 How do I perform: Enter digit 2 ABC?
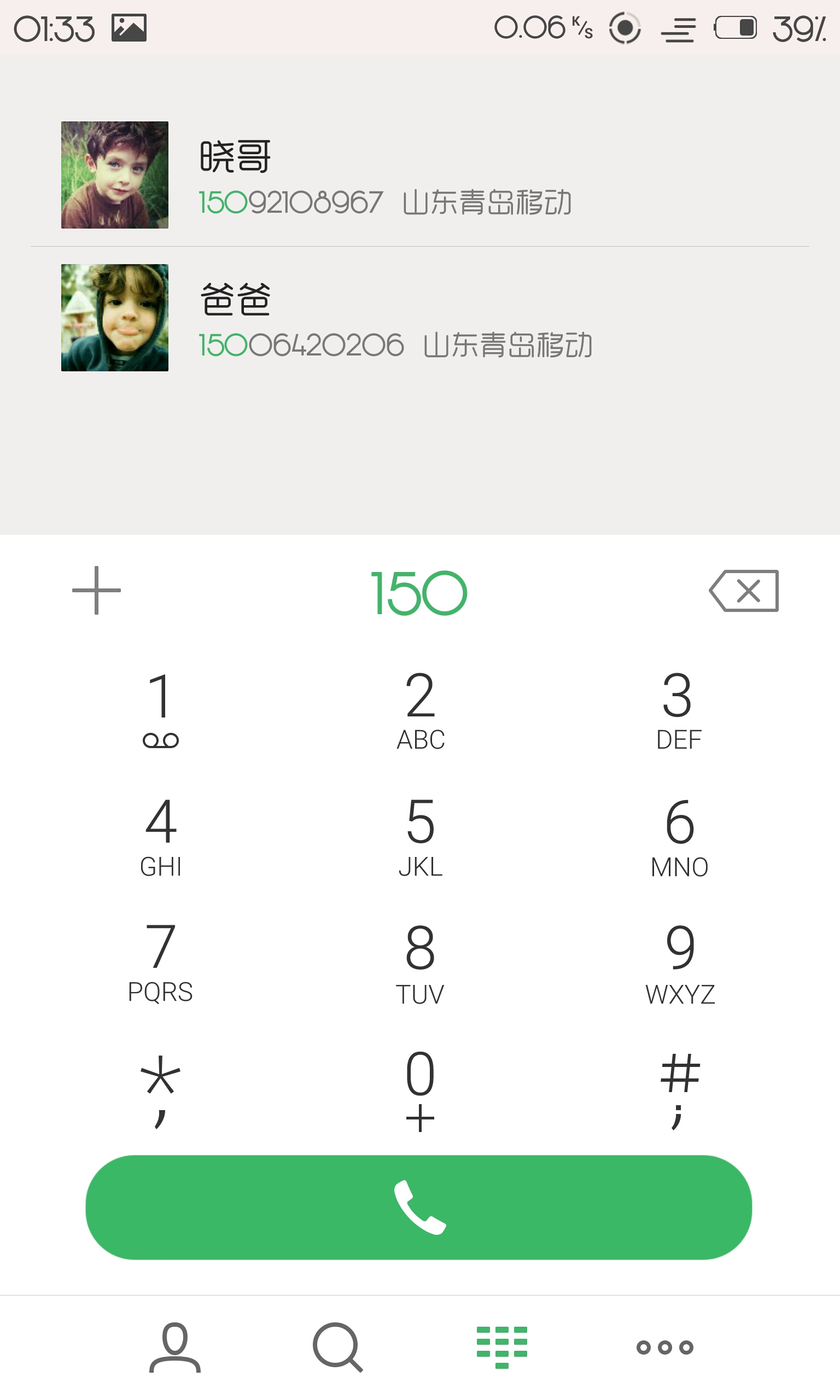coord(420,710)
